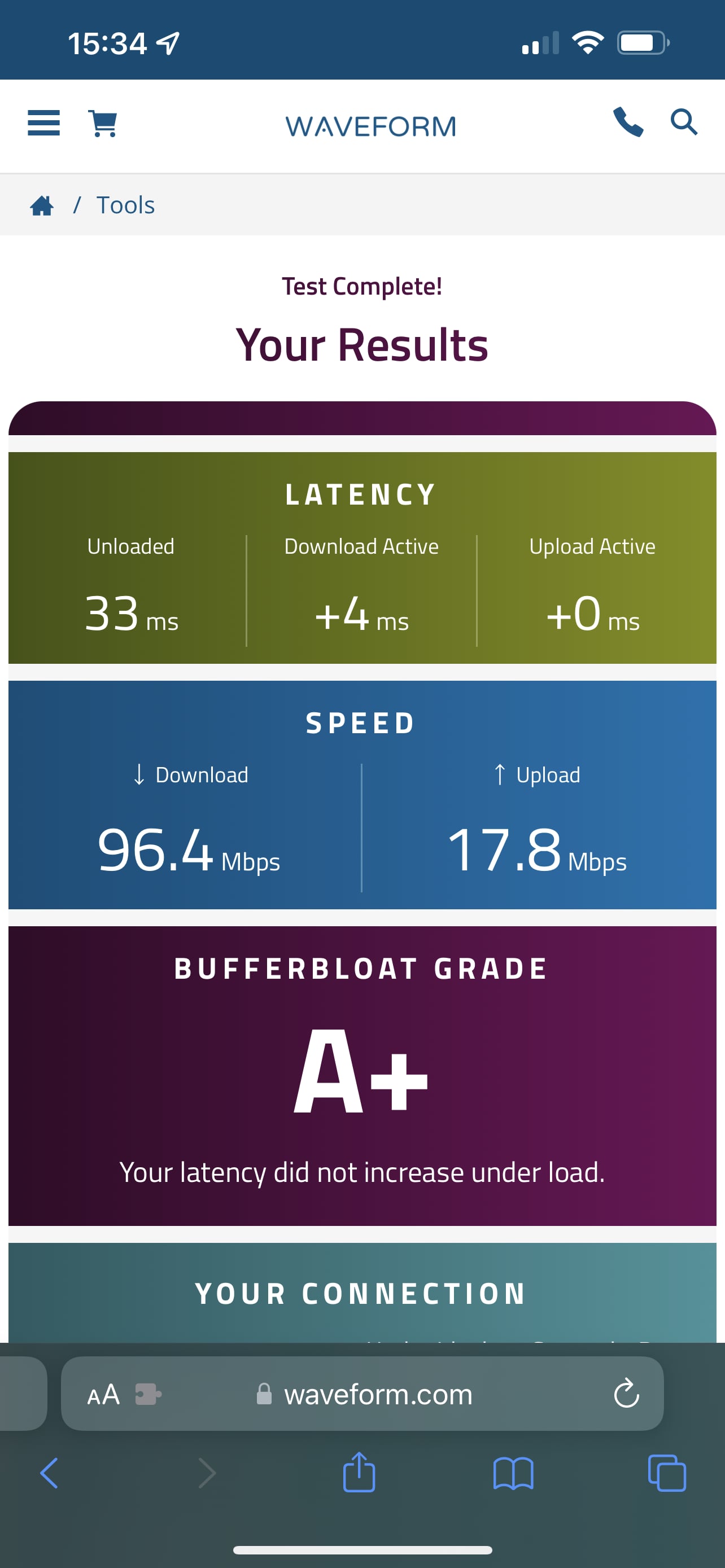Open the site search magnifier
The image size is (725, 1568).
(x=683, y=122)
